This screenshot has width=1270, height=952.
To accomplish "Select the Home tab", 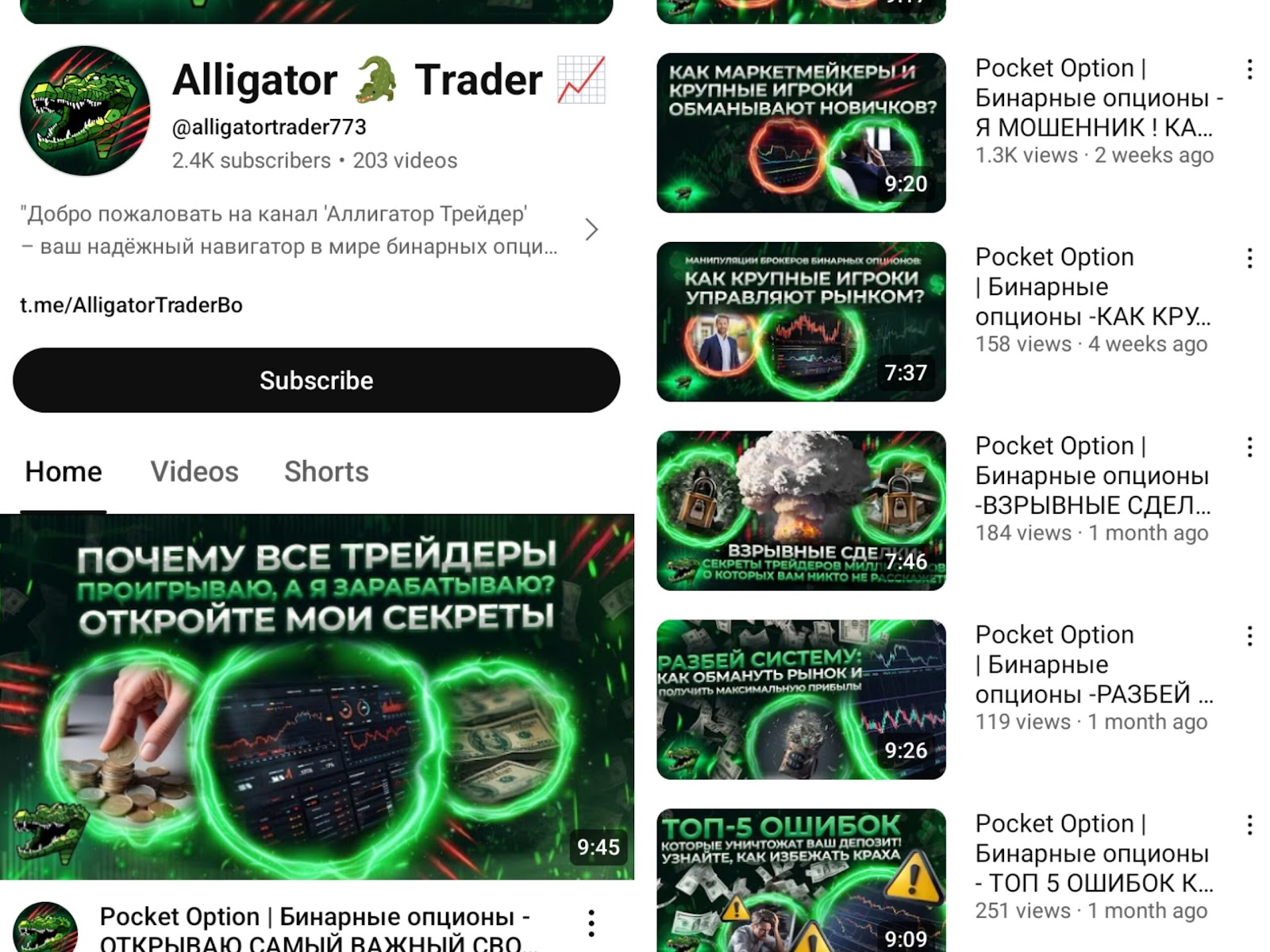I will coord(63,472).
